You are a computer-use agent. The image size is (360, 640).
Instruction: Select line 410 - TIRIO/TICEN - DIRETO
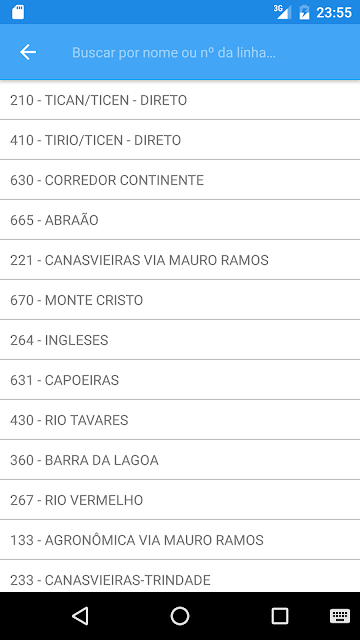click(x=180, y=140)
